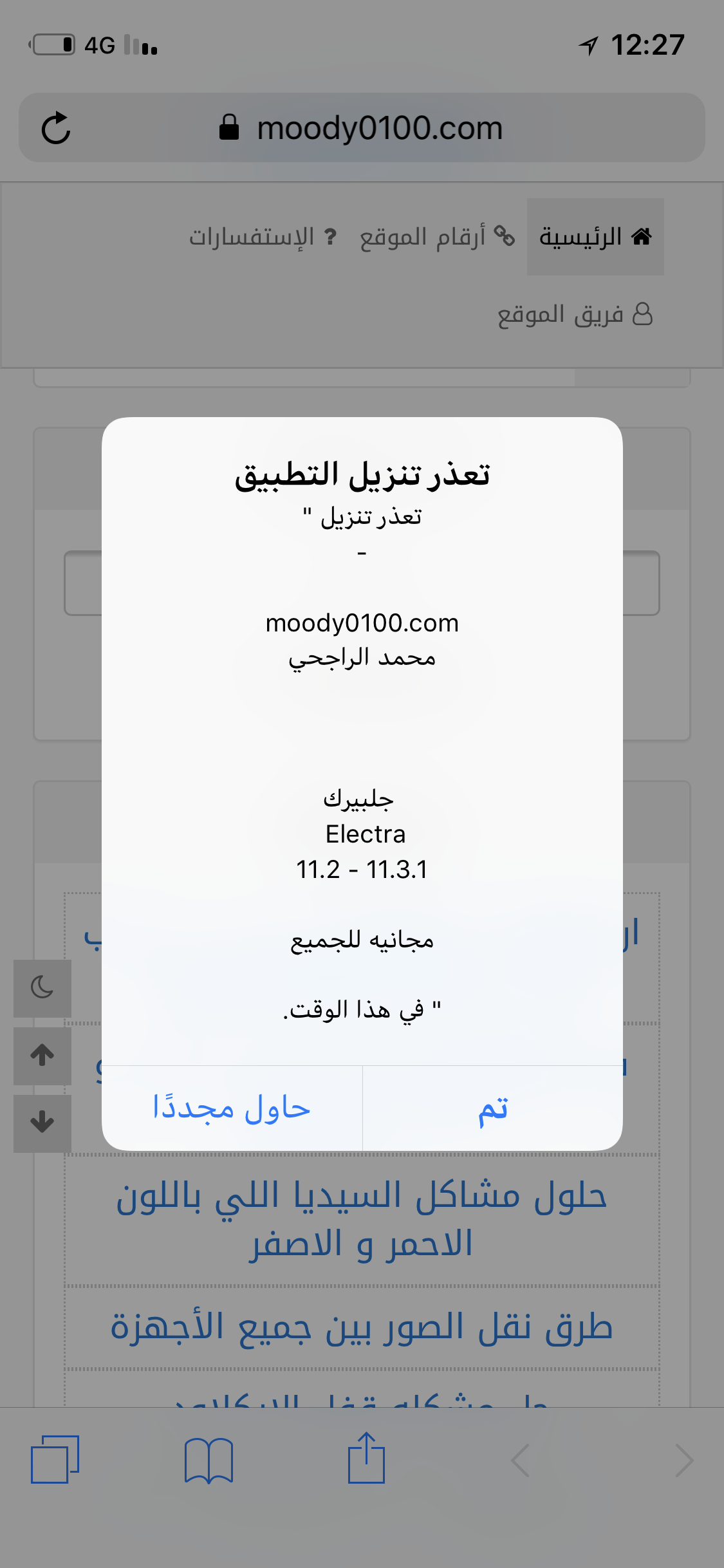The height and width of the screenshot is (1568, 724).
Task: Open فريق الموقع page
Action: tap(575, 315)
